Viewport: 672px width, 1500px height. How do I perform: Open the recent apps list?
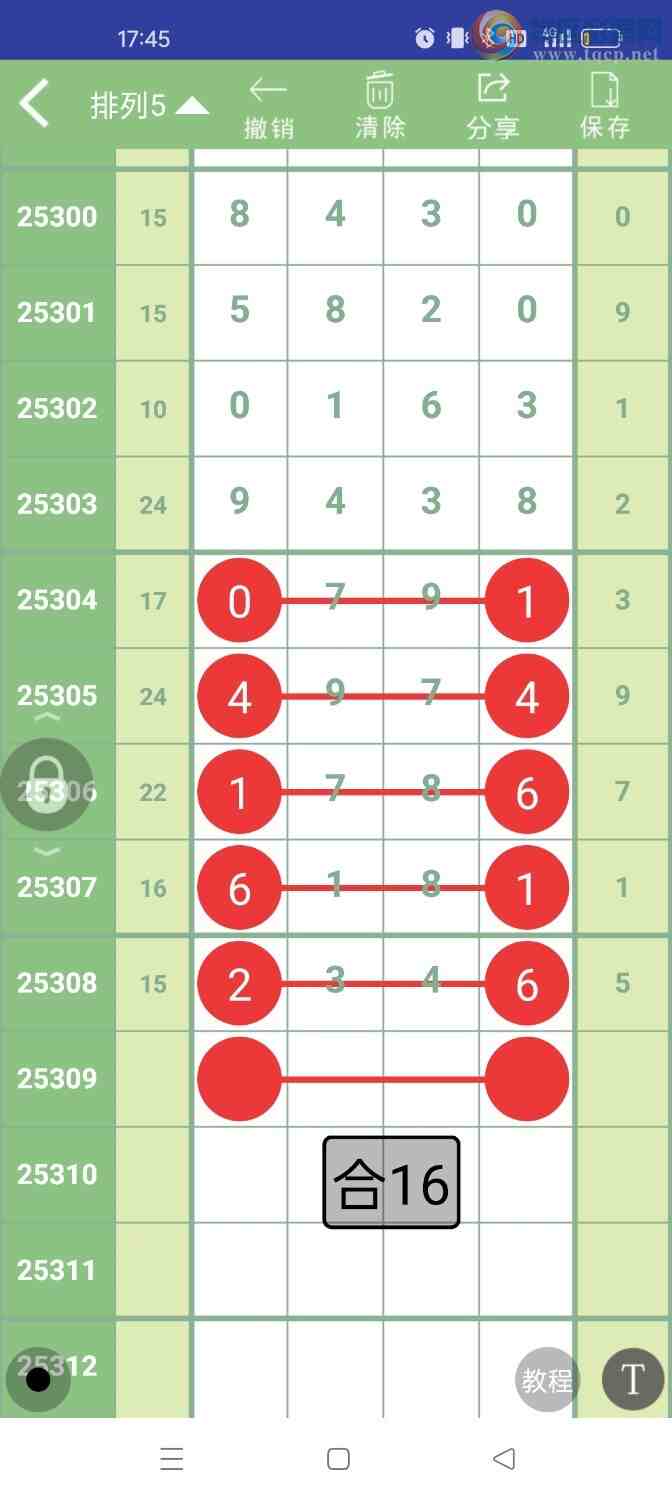(x=172, y=1459)
